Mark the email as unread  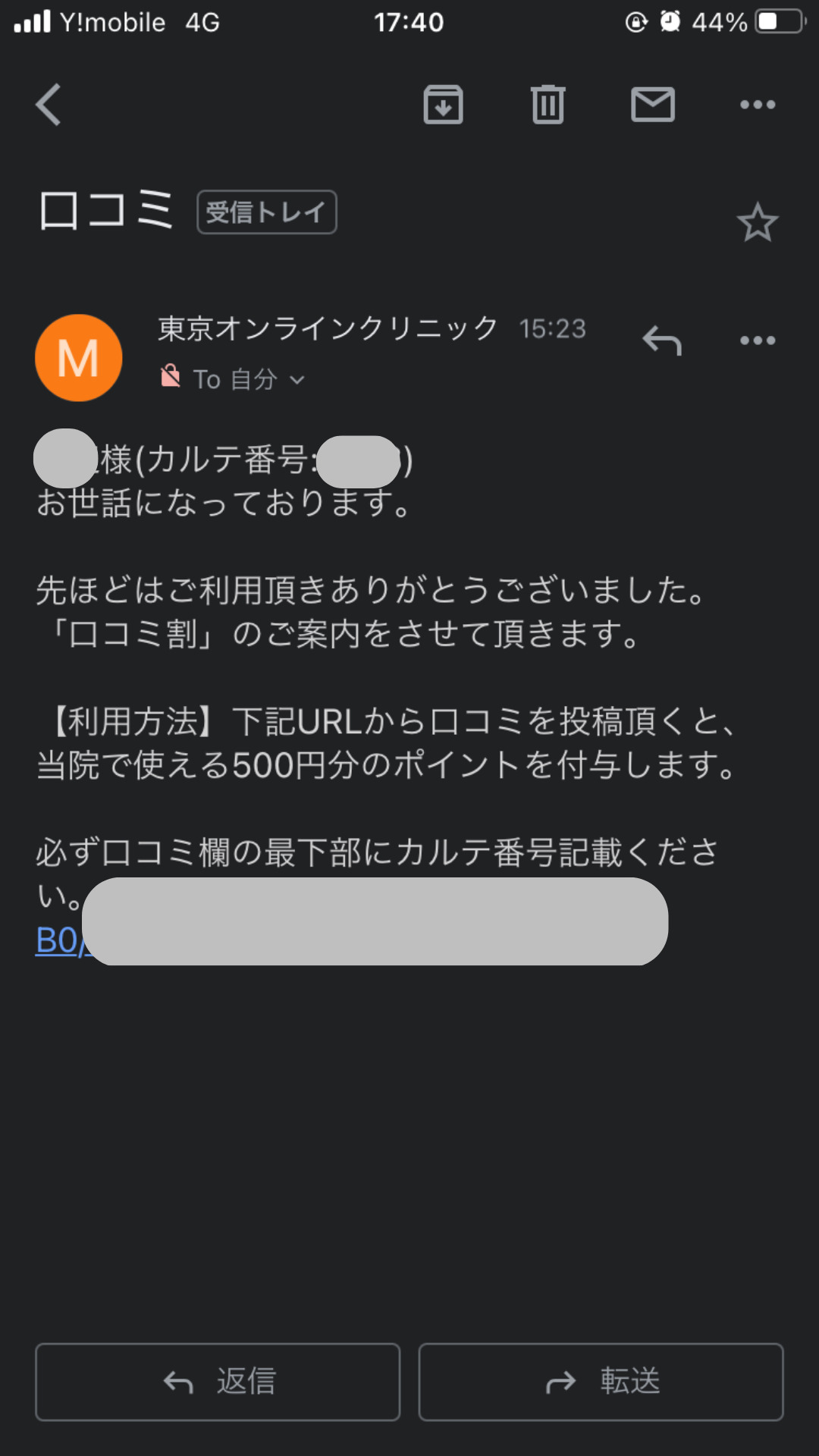click(x=652, y=105)
